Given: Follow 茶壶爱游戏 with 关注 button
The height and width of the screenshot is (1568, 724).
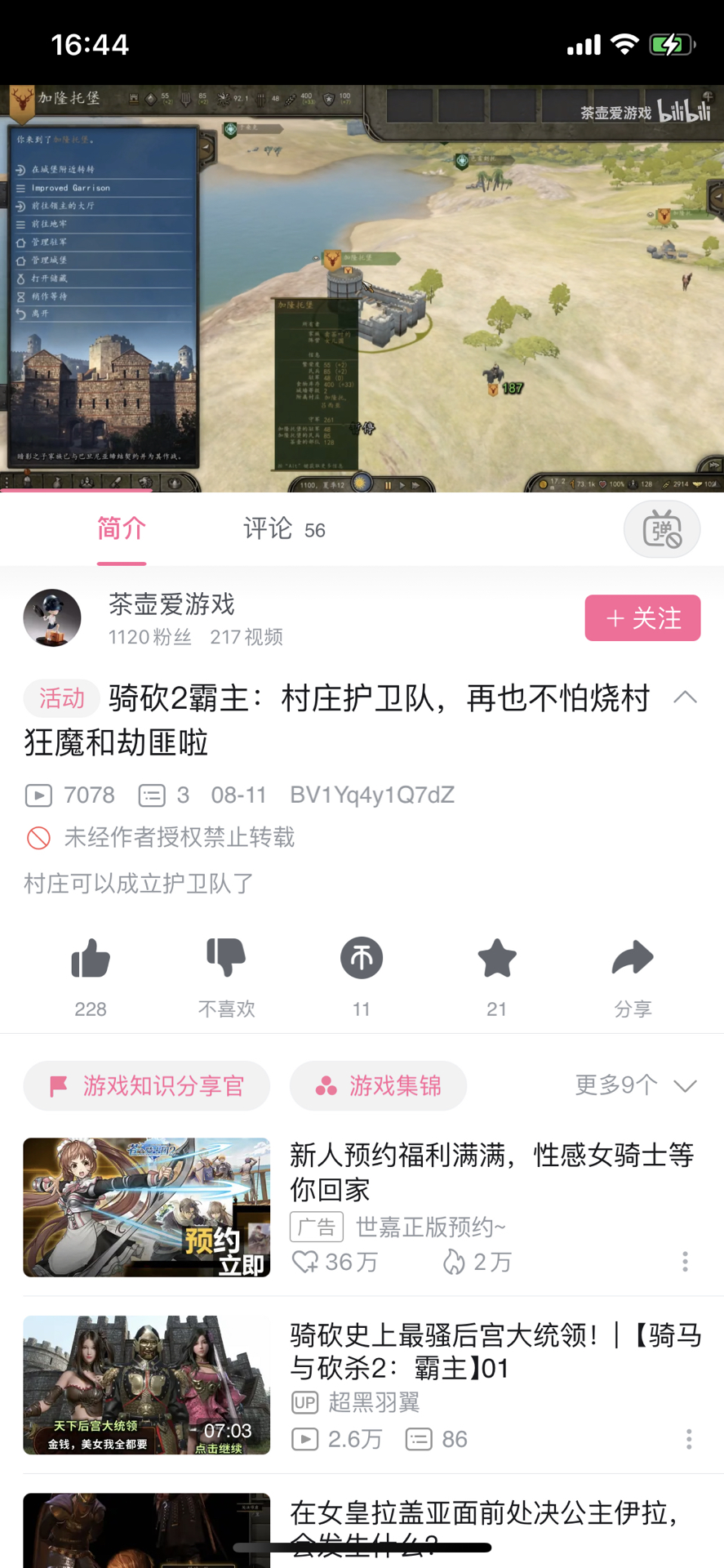Looking at the screenshot, I should [x=642, y=618].
